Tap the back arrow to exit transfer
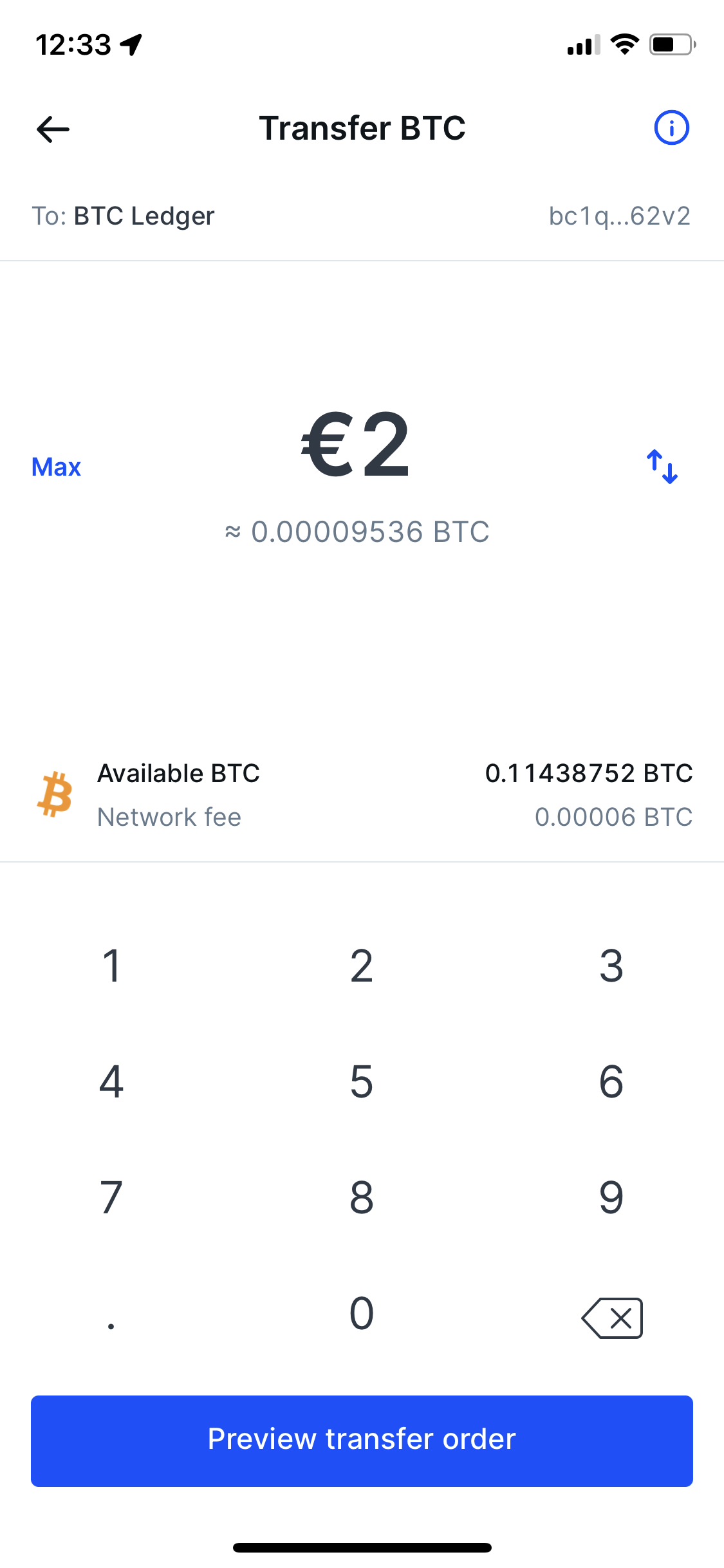724x1568 pixels. pos(51,129)
